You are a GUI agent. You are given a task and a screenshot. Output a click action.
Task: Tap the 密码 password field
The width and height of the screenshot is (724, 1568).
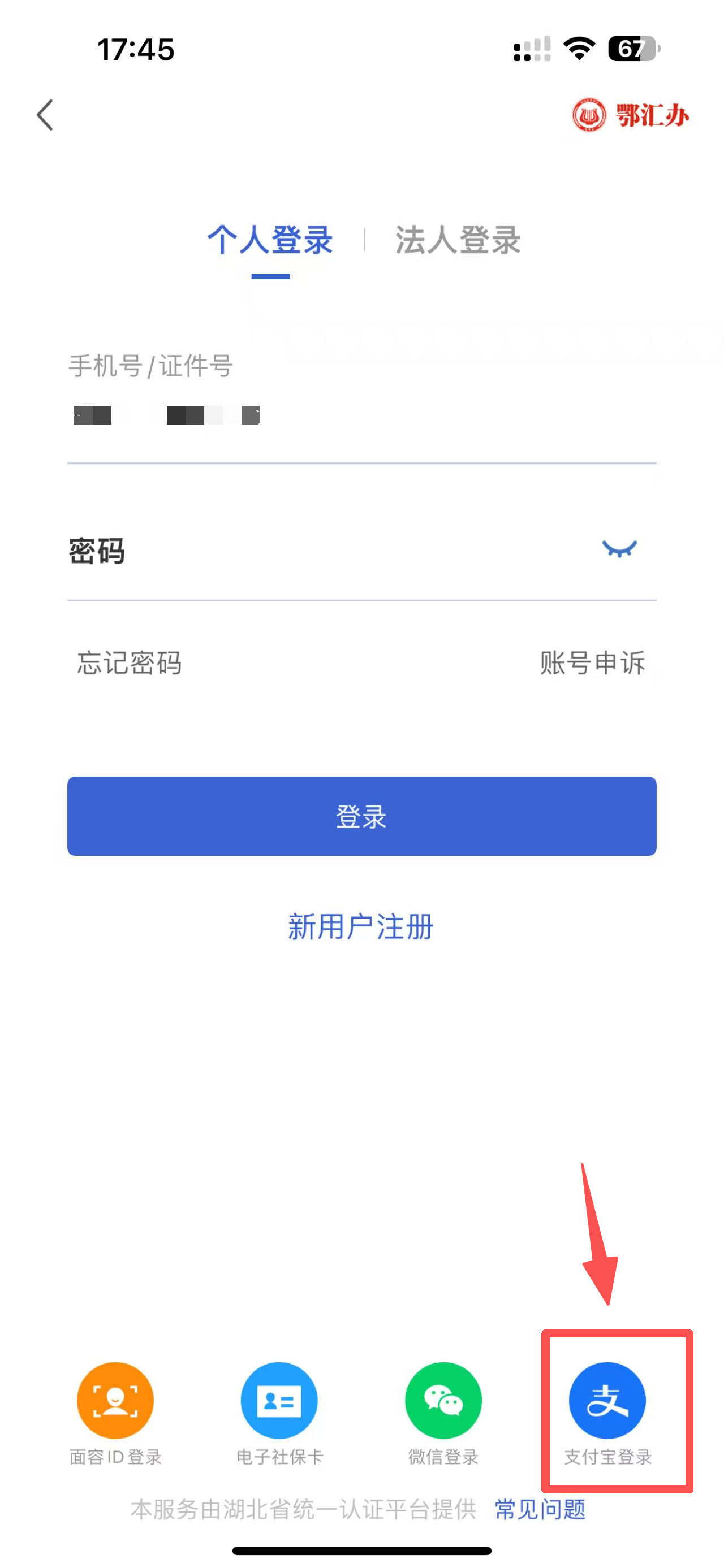329,552
